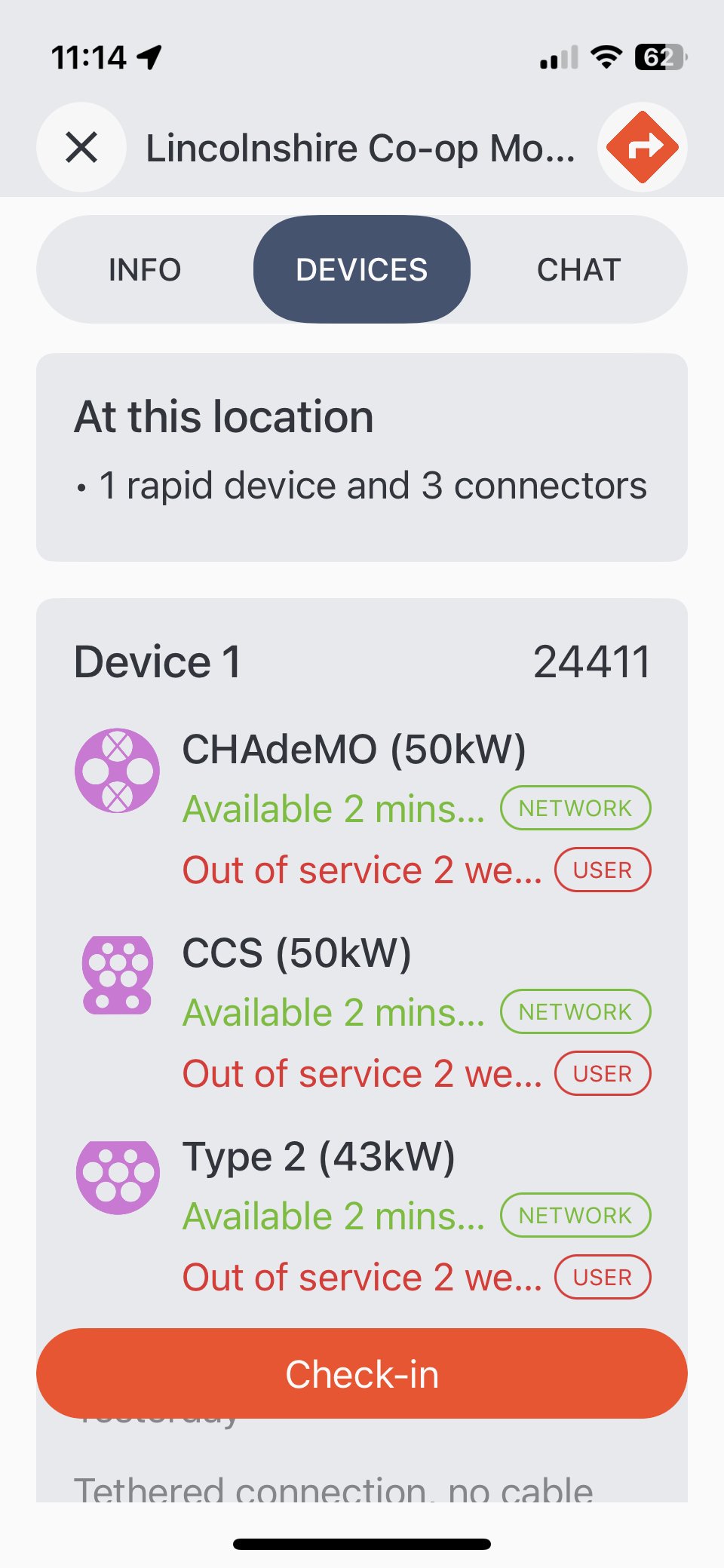This screenshot has width=724, height=1568.
Task: Switch to the INFO tab
Action: tap(145, 269)
